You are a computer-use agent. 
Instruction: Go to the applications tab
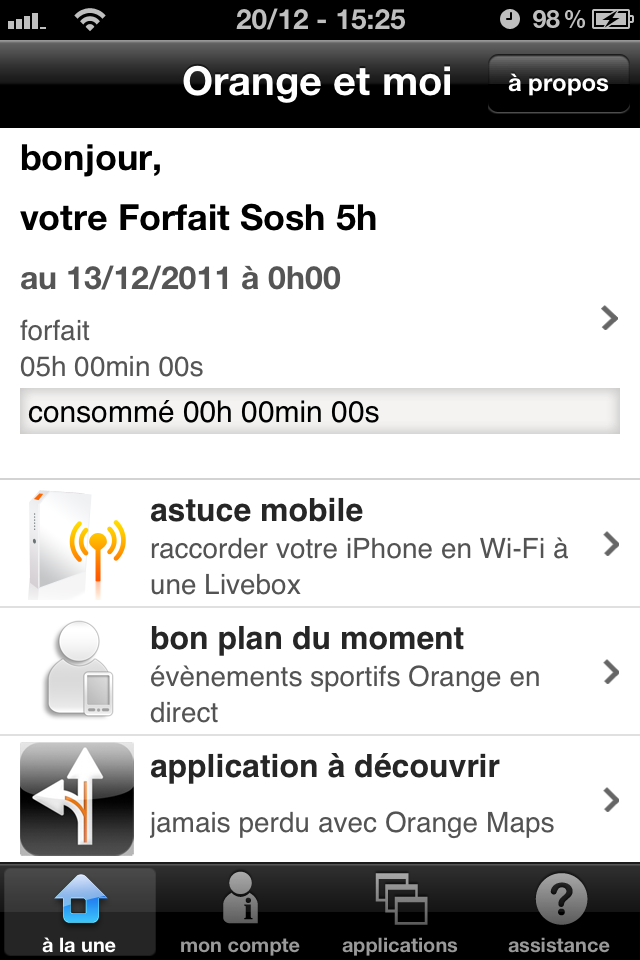[400, 912]
